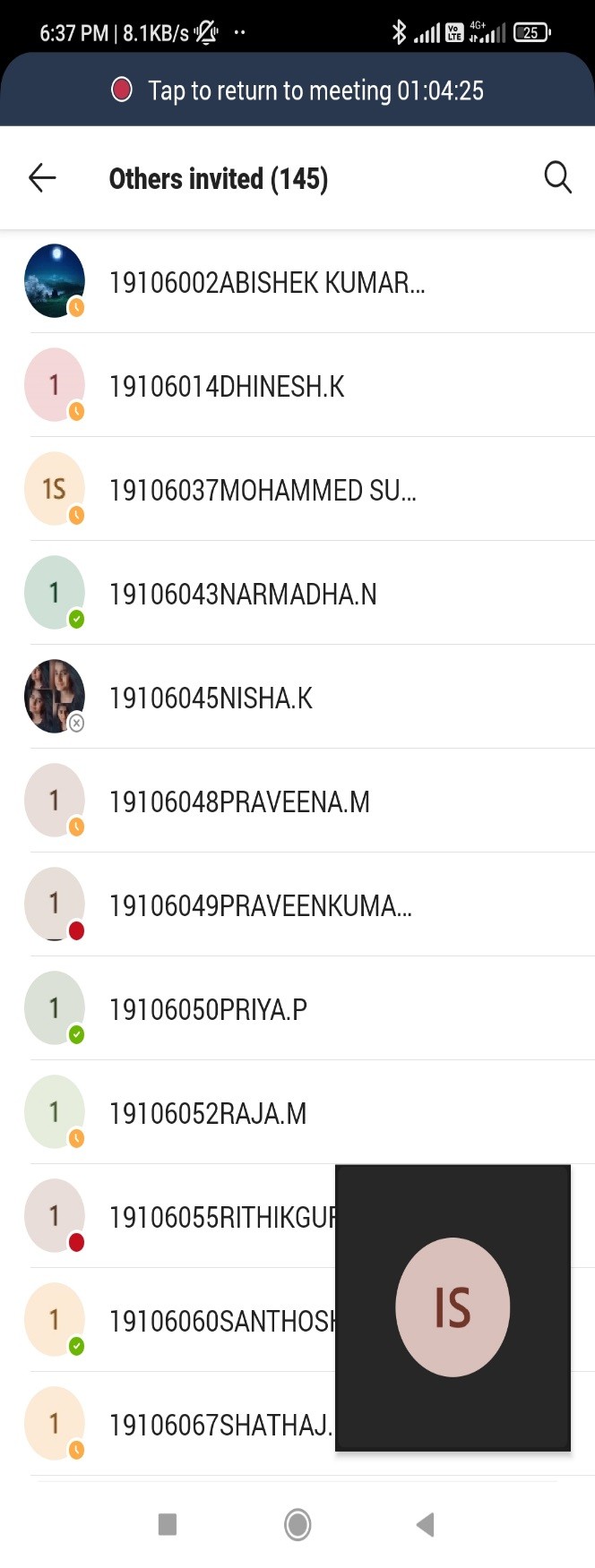Go back from Others invited list
The image size is (595, 1568).
pos(42,178)
